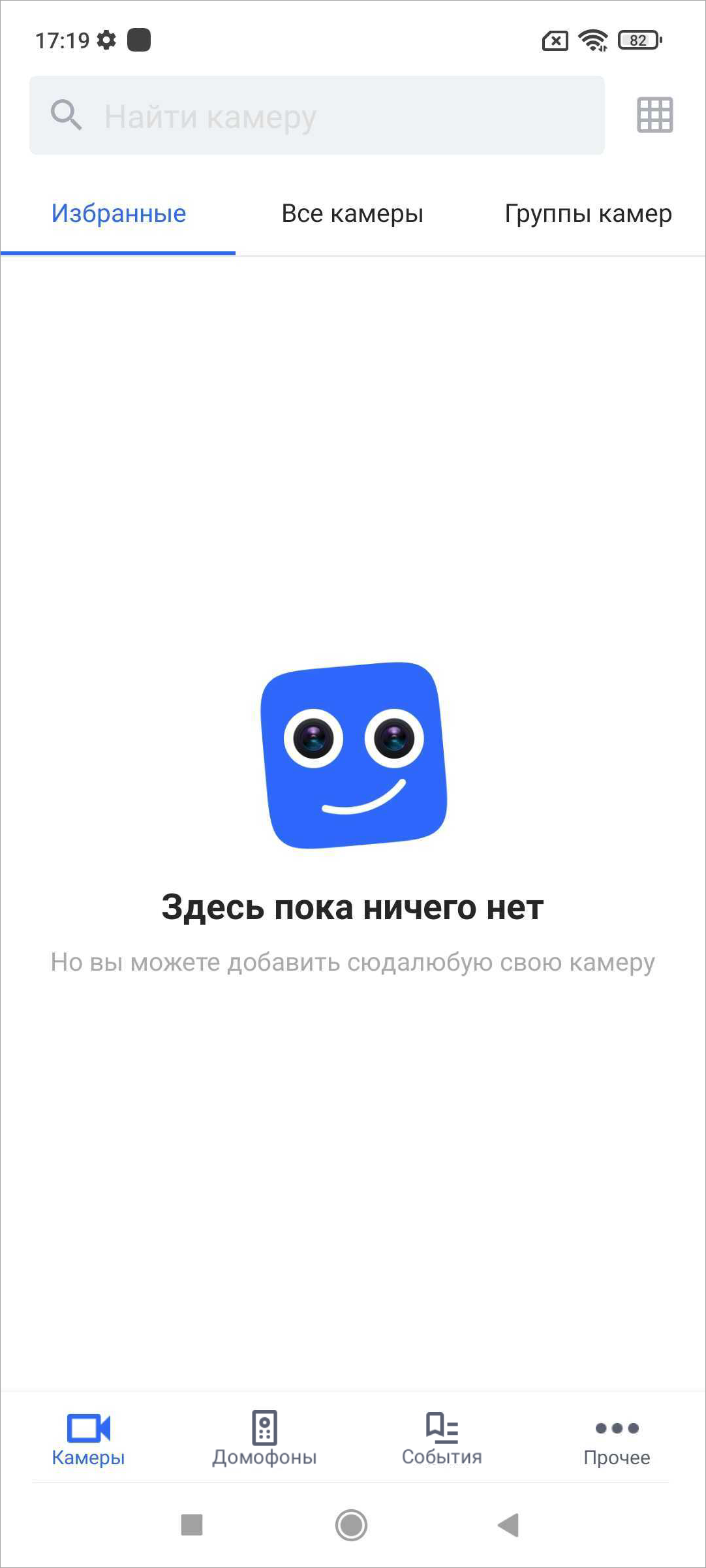This screenshot has width=706, height=1568.
Task: Open the Прочее menu
Action: click(617, 1439)
